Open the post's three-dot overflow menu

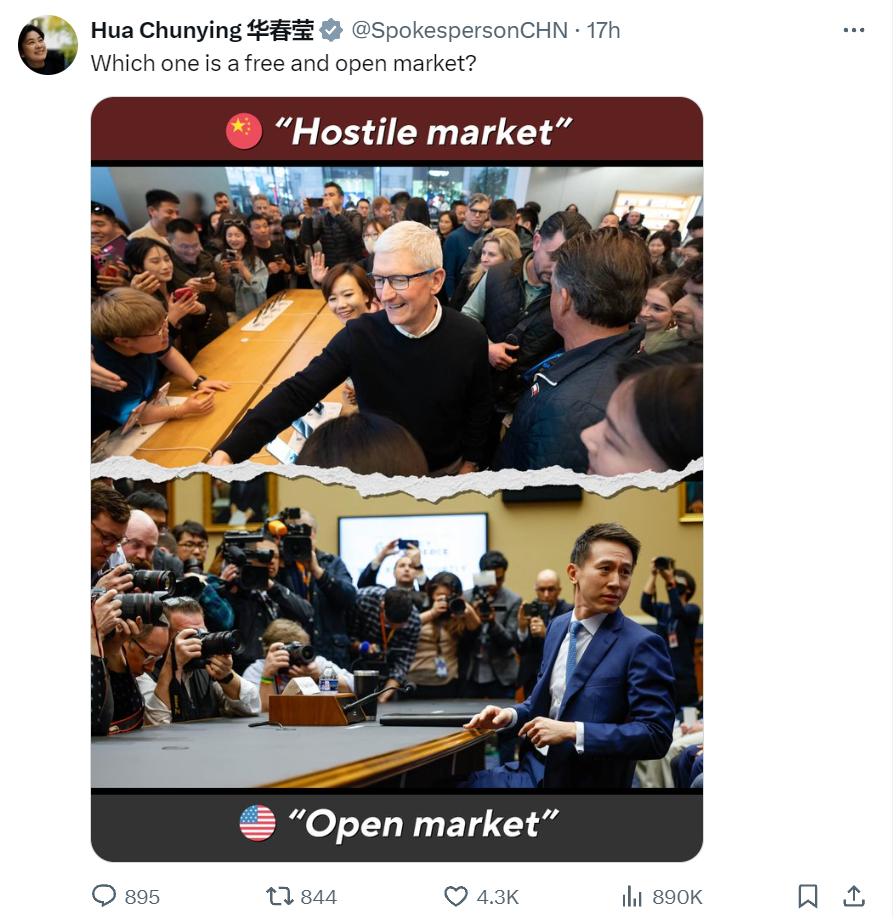(853, 30)
